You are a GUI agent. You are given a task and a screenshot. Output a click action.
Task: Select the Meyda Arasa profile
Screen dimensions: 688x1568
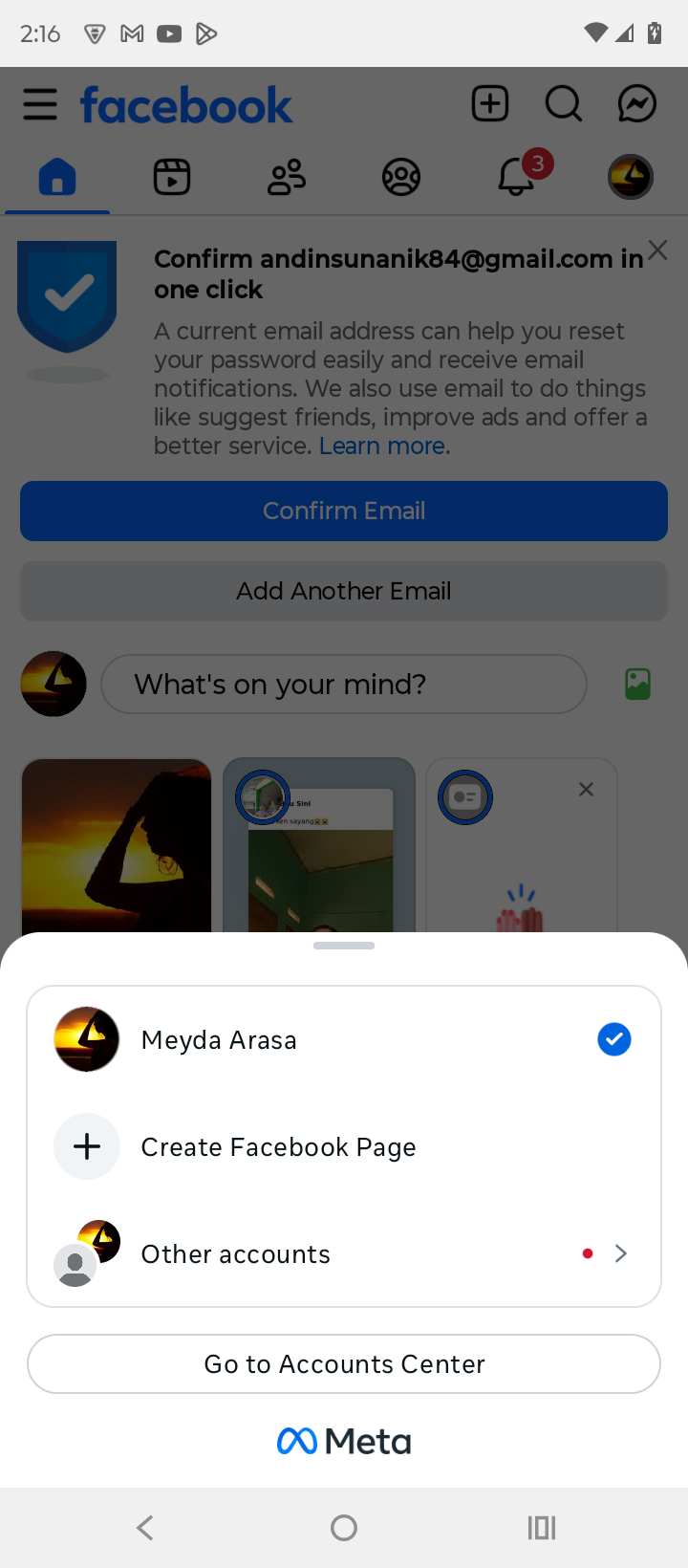[343, 1039]
